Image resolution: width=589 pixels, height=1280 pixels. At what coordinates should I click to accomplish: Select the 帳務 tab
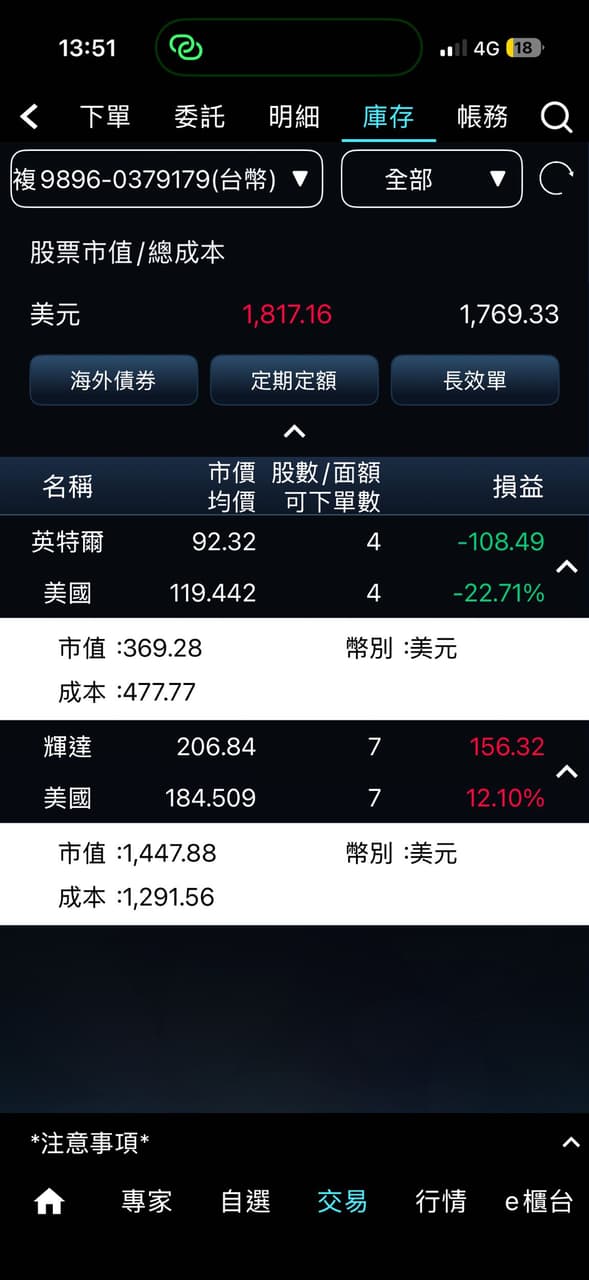click(x=482, y=117)
